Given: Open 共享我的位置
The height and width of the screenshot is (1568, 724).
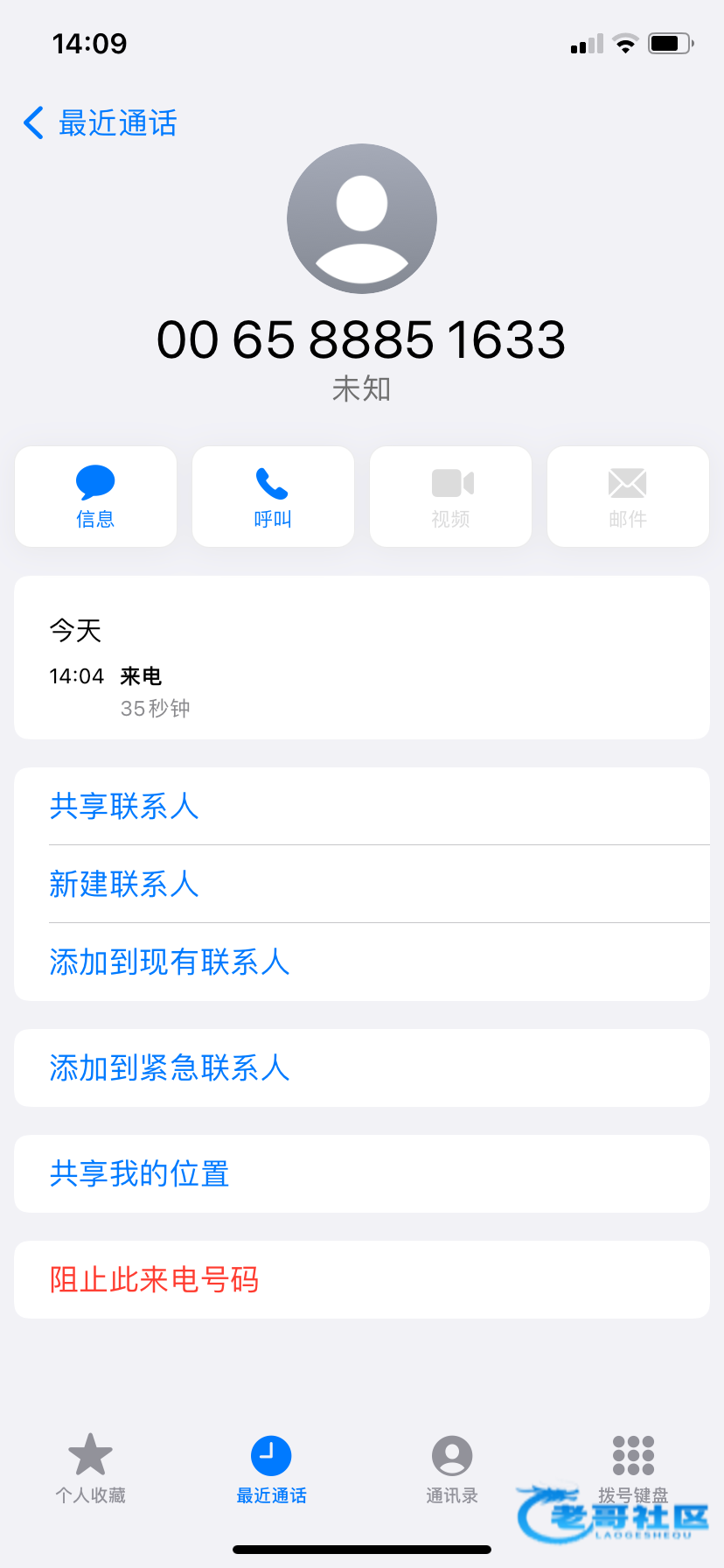Looking at the screenshot, I should click(362, 1173).
